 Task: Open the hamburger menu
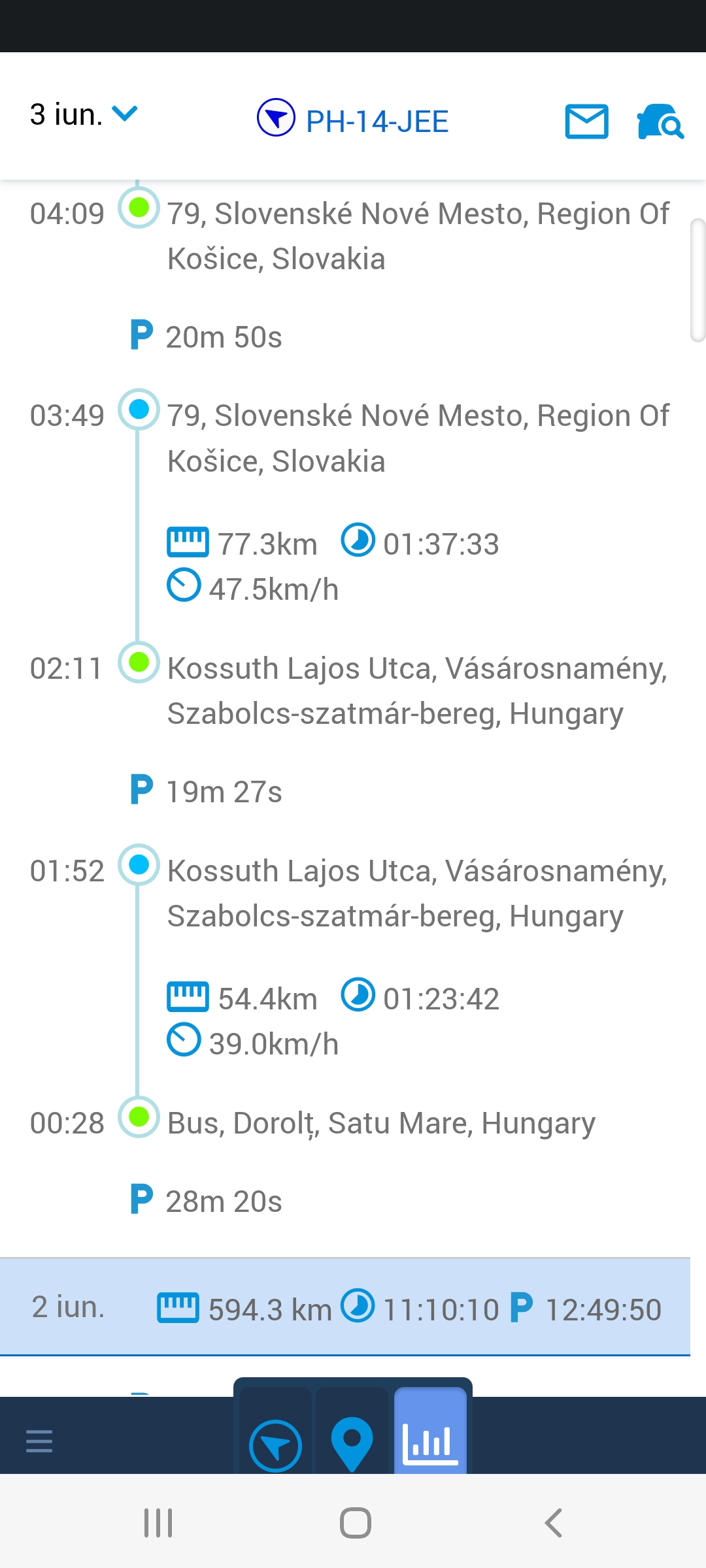(39, 1441)
